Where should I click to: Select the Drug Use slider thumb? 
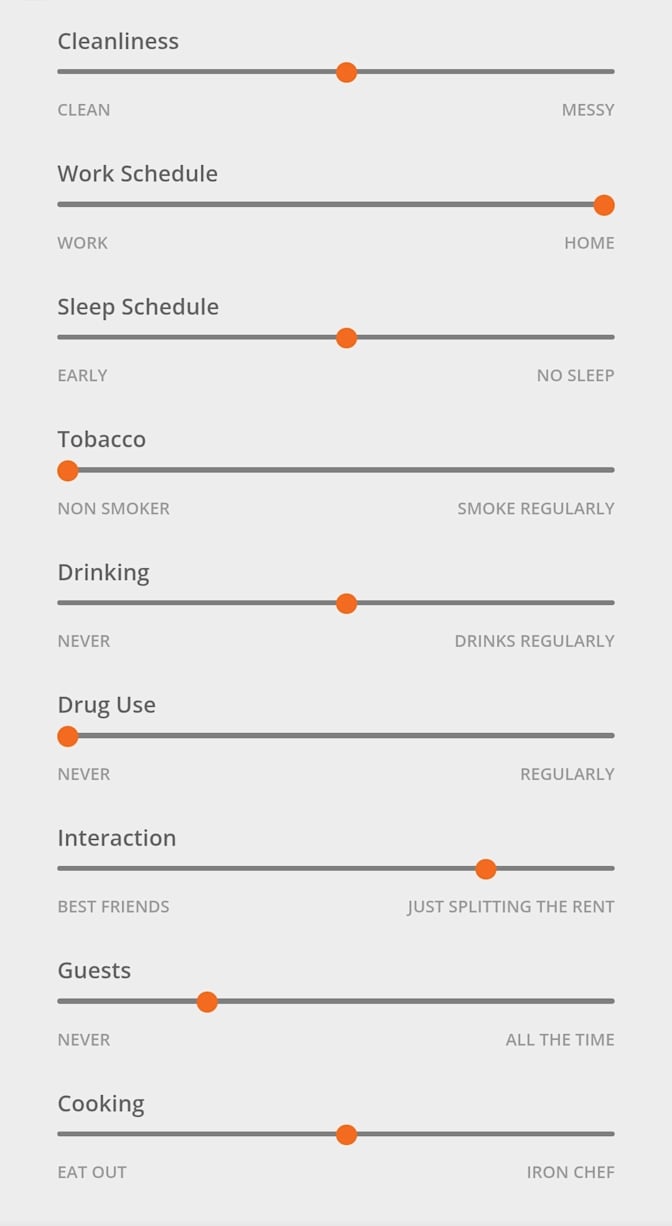coord(68,736)
